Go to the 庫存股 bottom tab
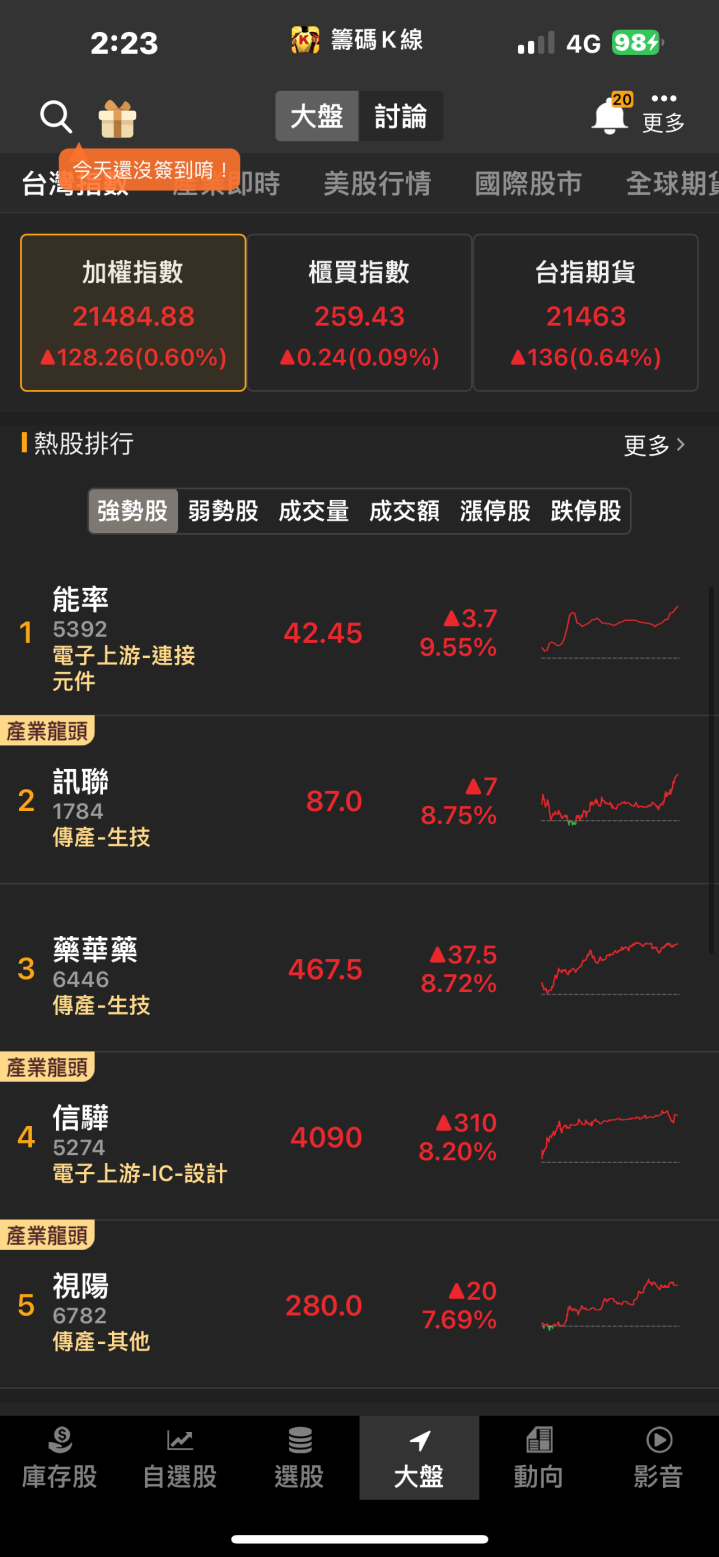 (x=60, y=1458)
